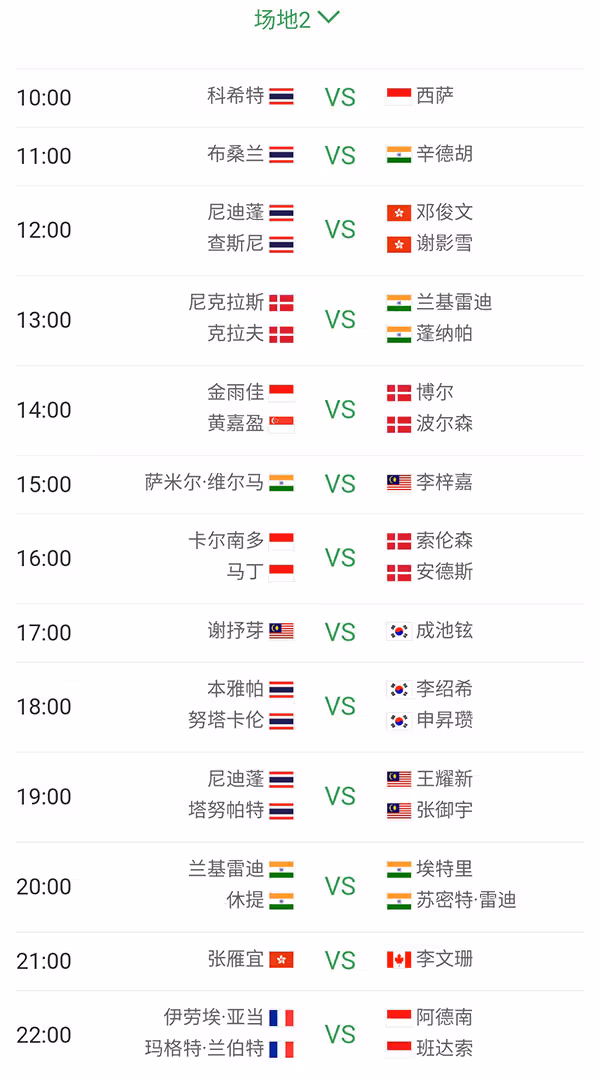View the 15:00 match 萨米尔·维尔马 vs 李梓嘉
Viewport: 600px width, 1080px height.
[300, 484]
